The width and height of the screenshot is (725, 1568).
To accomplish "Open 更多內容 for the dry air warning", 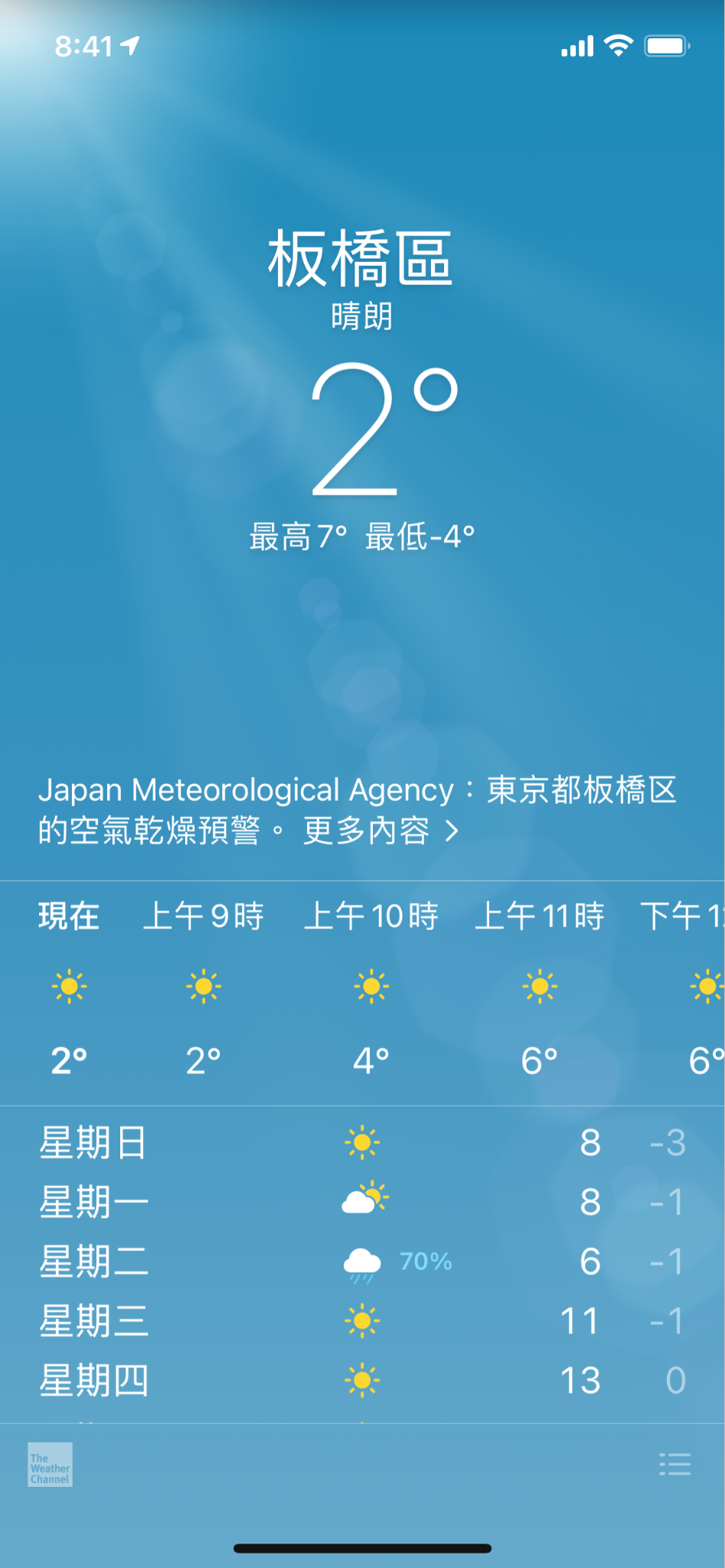I will 380,831.
